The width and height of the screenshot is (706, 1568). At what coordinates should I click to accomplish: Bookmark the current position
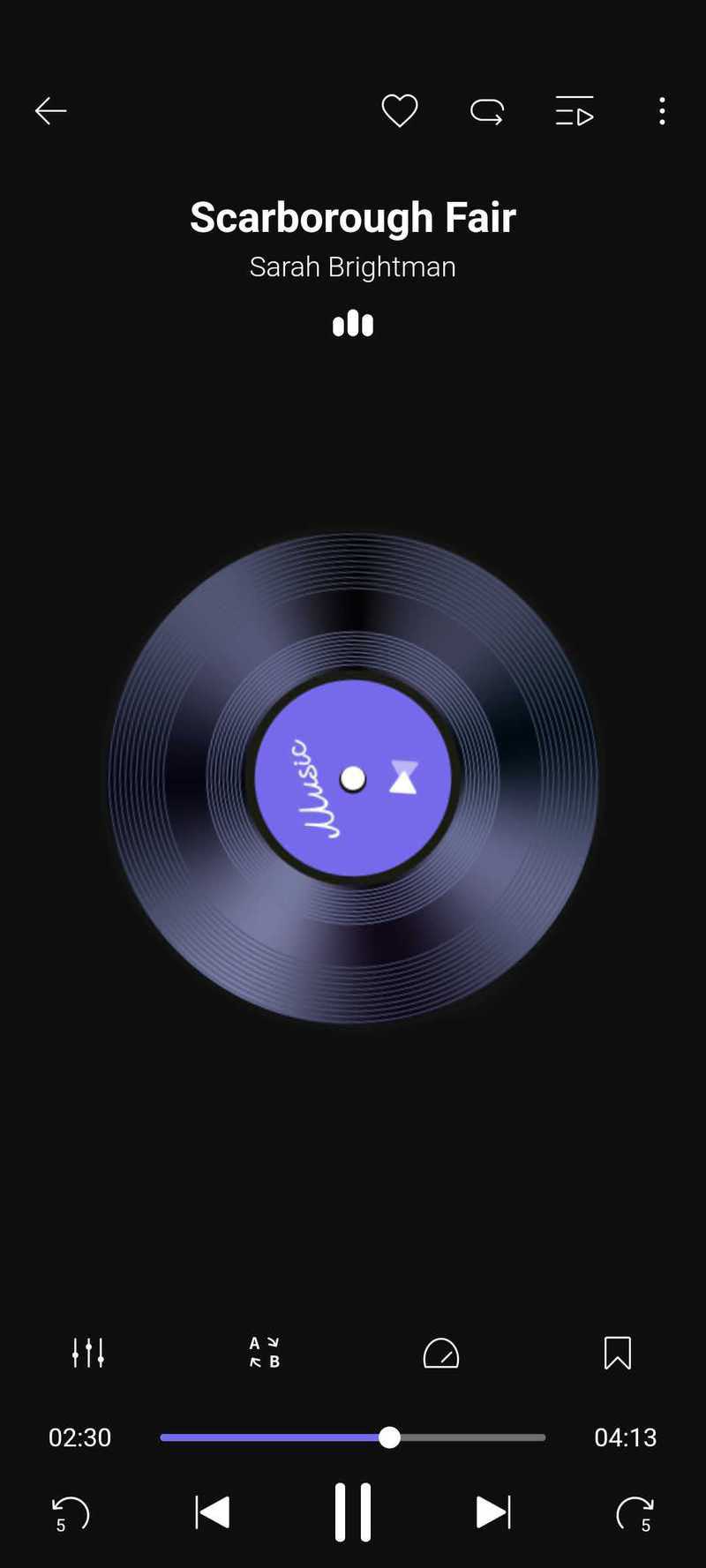(x=618, y=1353)
